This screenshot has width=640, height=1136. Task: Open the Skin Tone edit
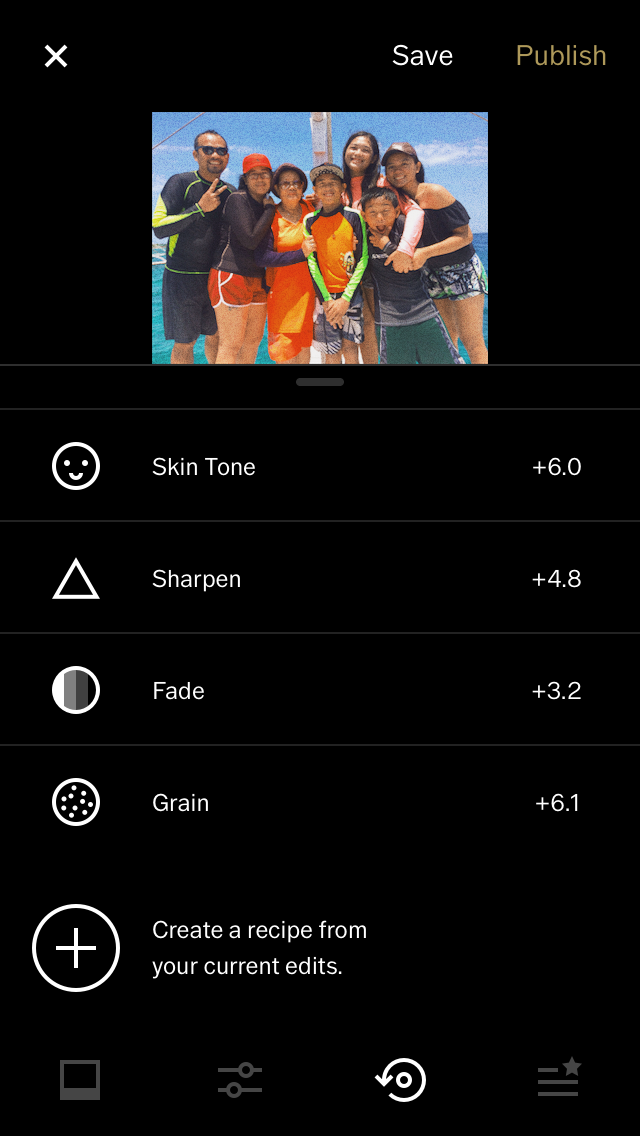[320, 466]
